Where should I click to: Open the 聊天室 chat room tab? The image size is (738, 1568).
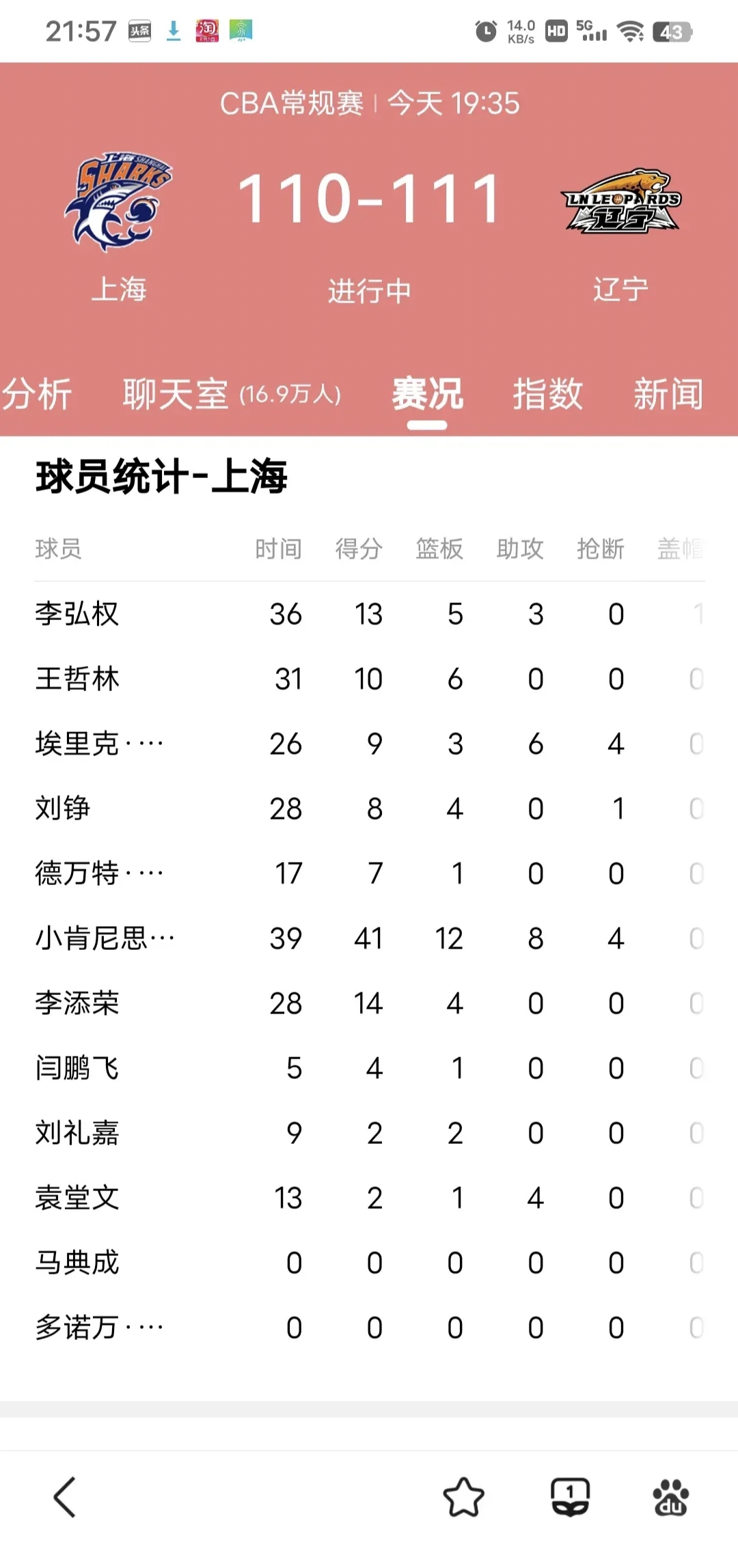pos(174,395)
